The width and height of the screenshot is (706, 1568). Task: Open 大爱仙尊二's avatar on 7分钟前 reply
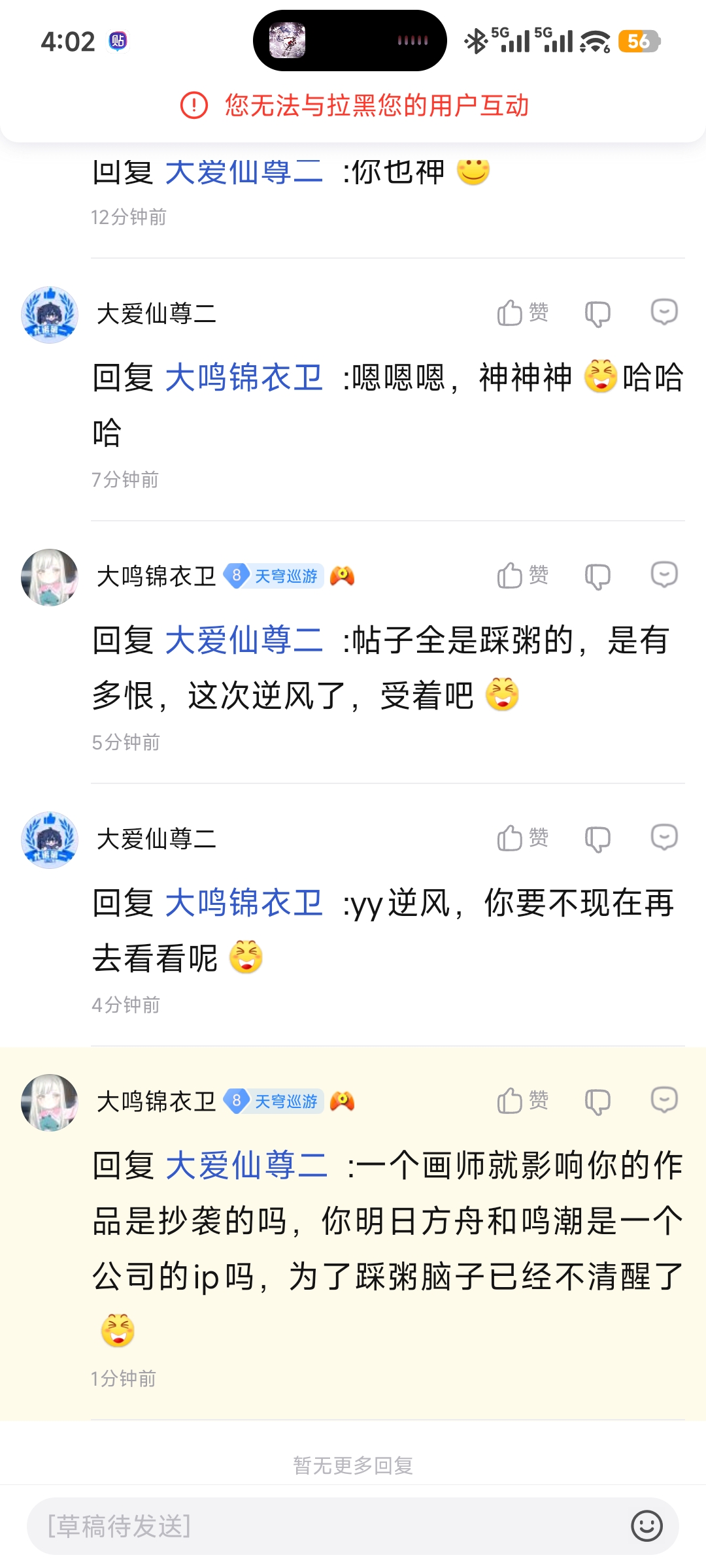(50, 315)
